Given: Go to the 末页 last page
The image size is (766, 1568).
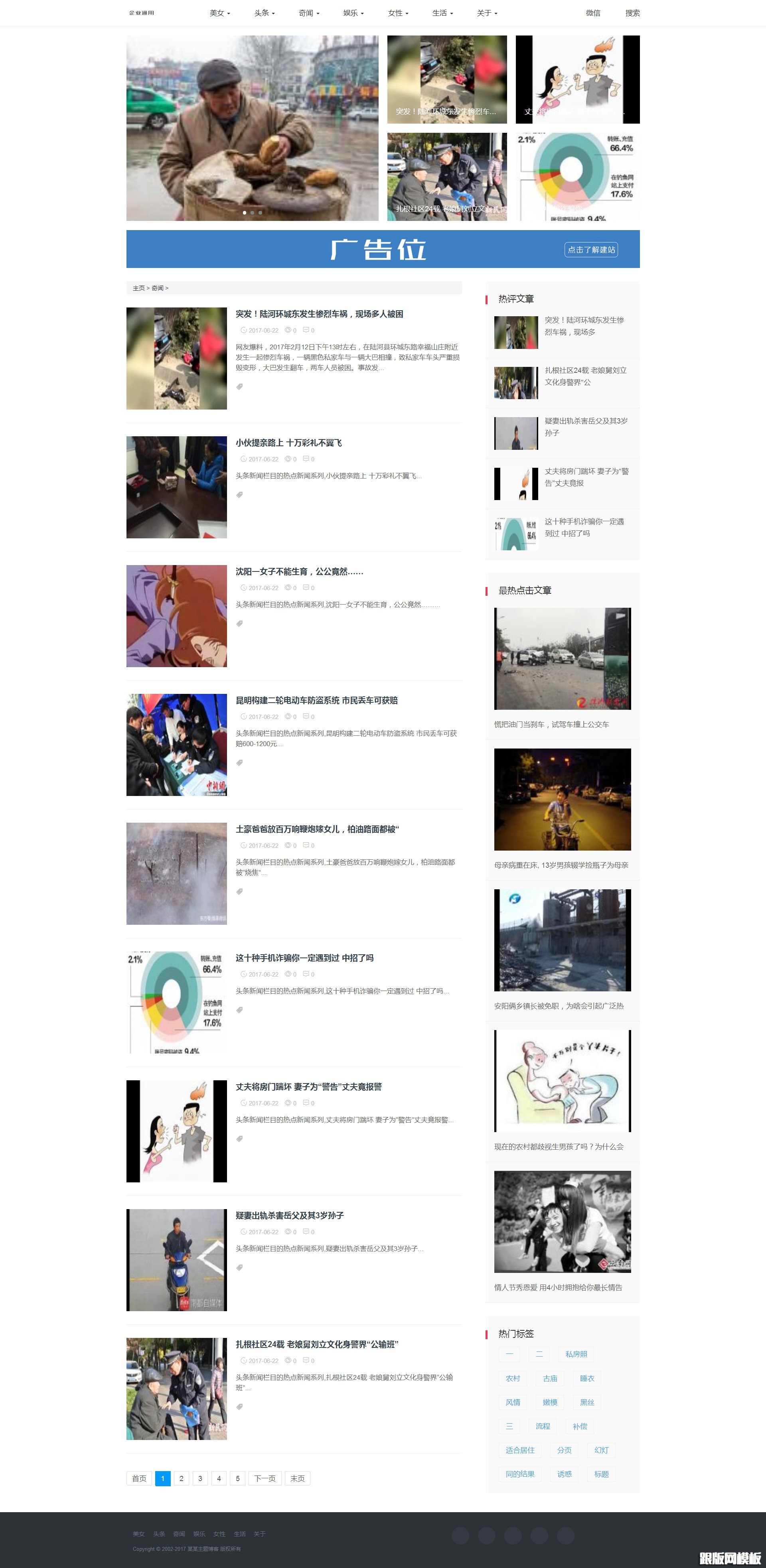Looking at the screenshot, I should [x=297, y=1478].
